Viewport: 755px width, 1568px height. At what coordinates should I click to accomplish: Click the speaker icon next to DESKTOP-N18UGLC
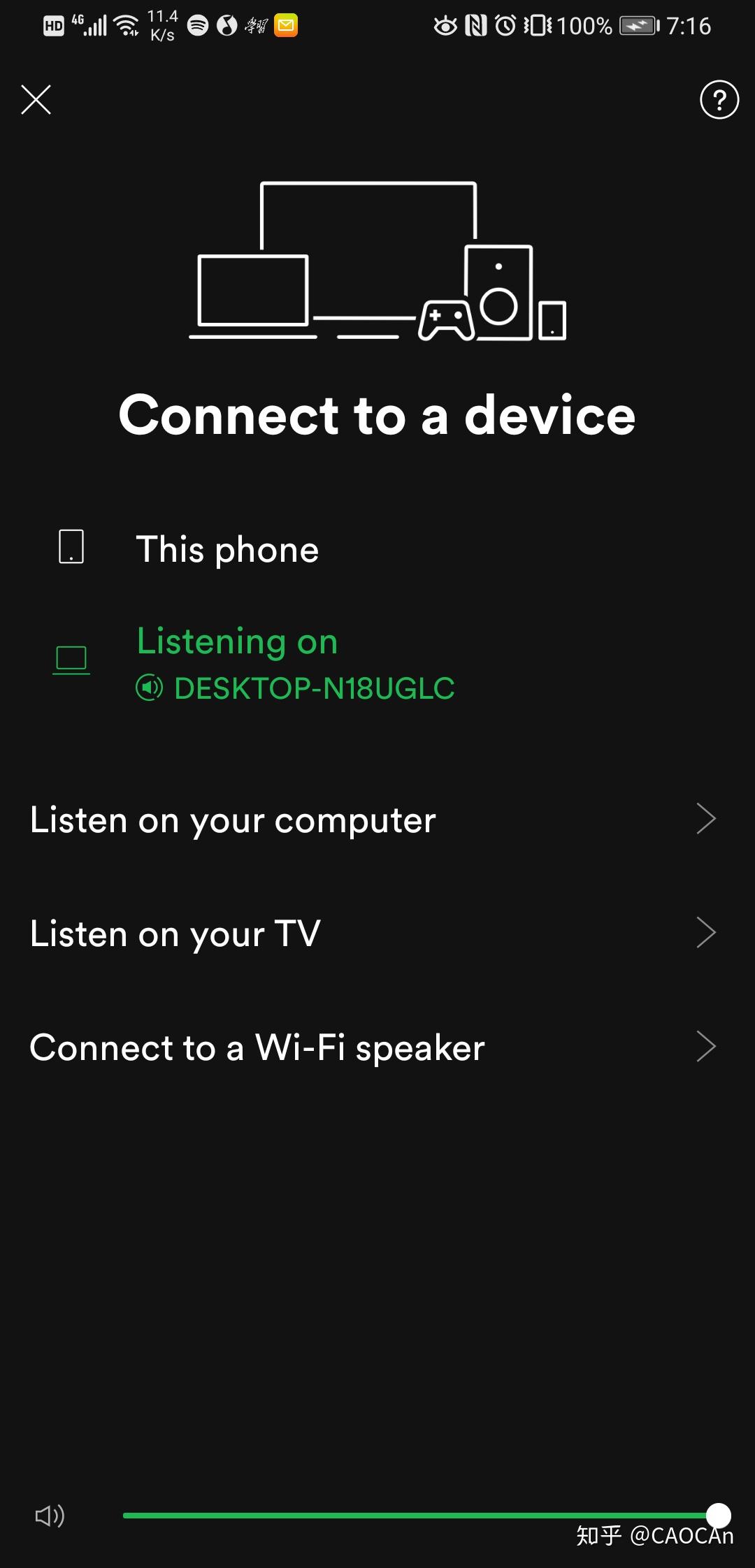149,688
